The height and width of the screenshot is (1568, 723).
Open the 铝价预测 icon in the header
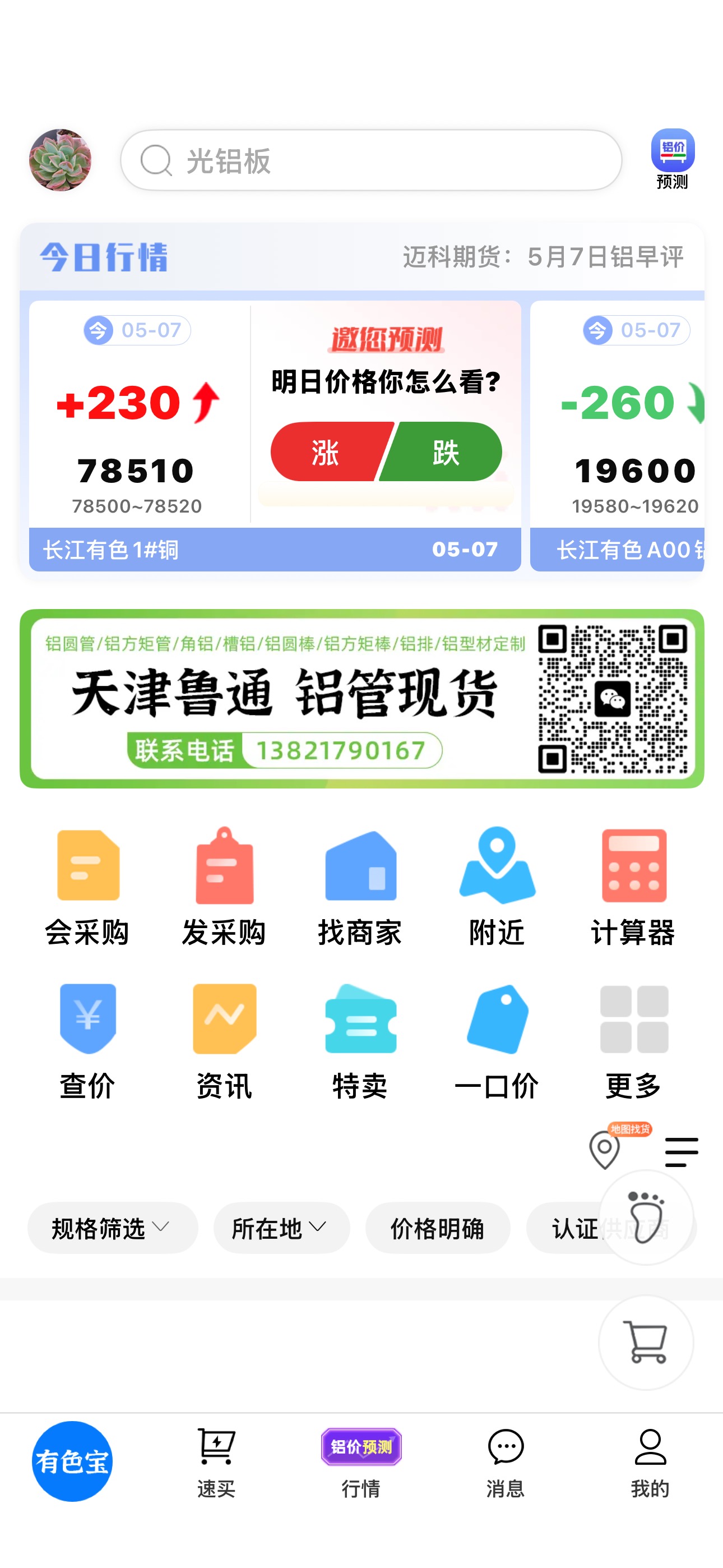click(x=673, y=159)
